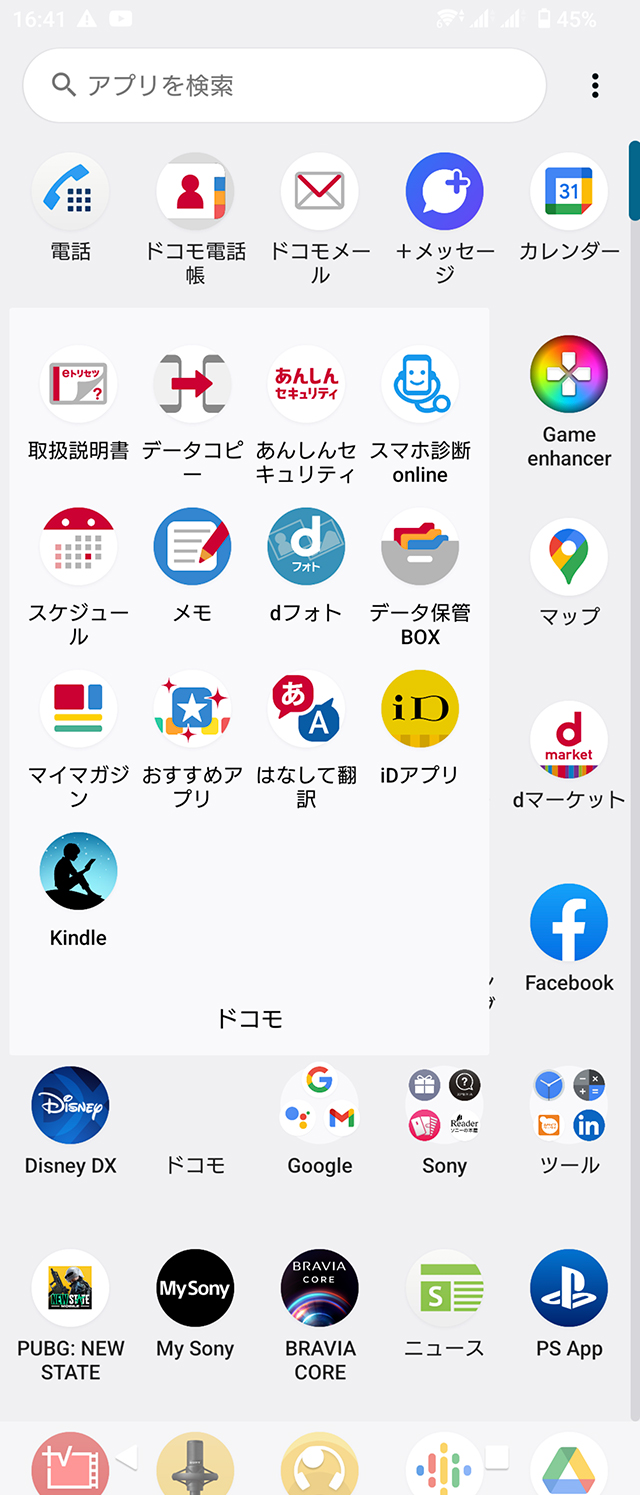Image resolution: width=640 pixels, height=1495 pixels.
Task: Launch the マップ app
Action: 569,557
